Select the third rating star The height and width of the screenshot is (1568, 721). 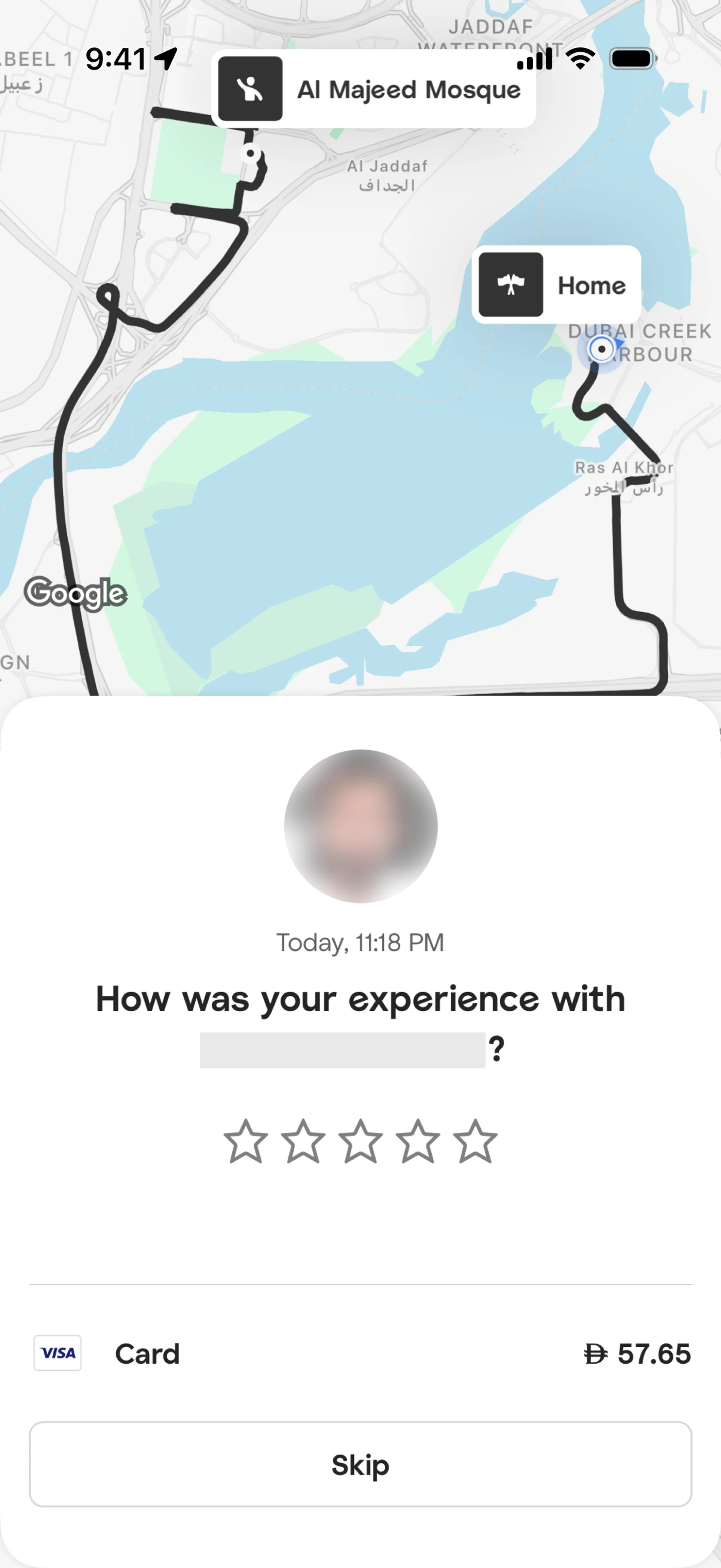coord(360,1142)
